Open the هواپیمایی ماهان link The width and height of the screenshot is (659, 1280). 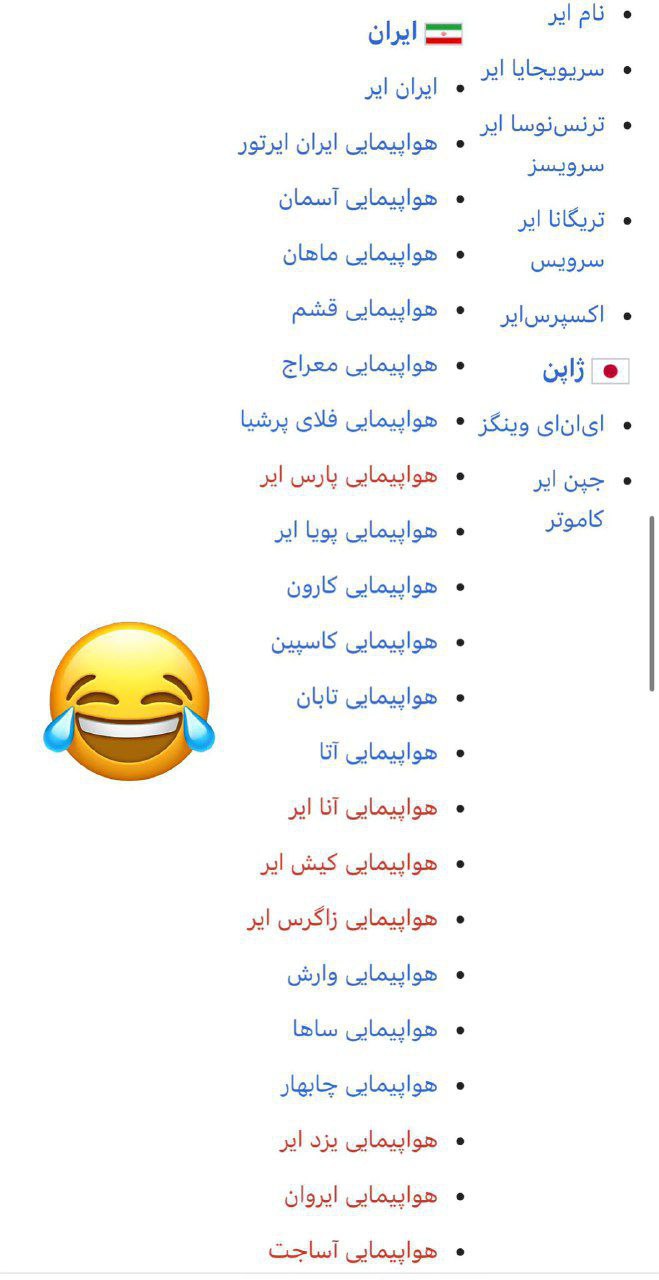point(360,254)
